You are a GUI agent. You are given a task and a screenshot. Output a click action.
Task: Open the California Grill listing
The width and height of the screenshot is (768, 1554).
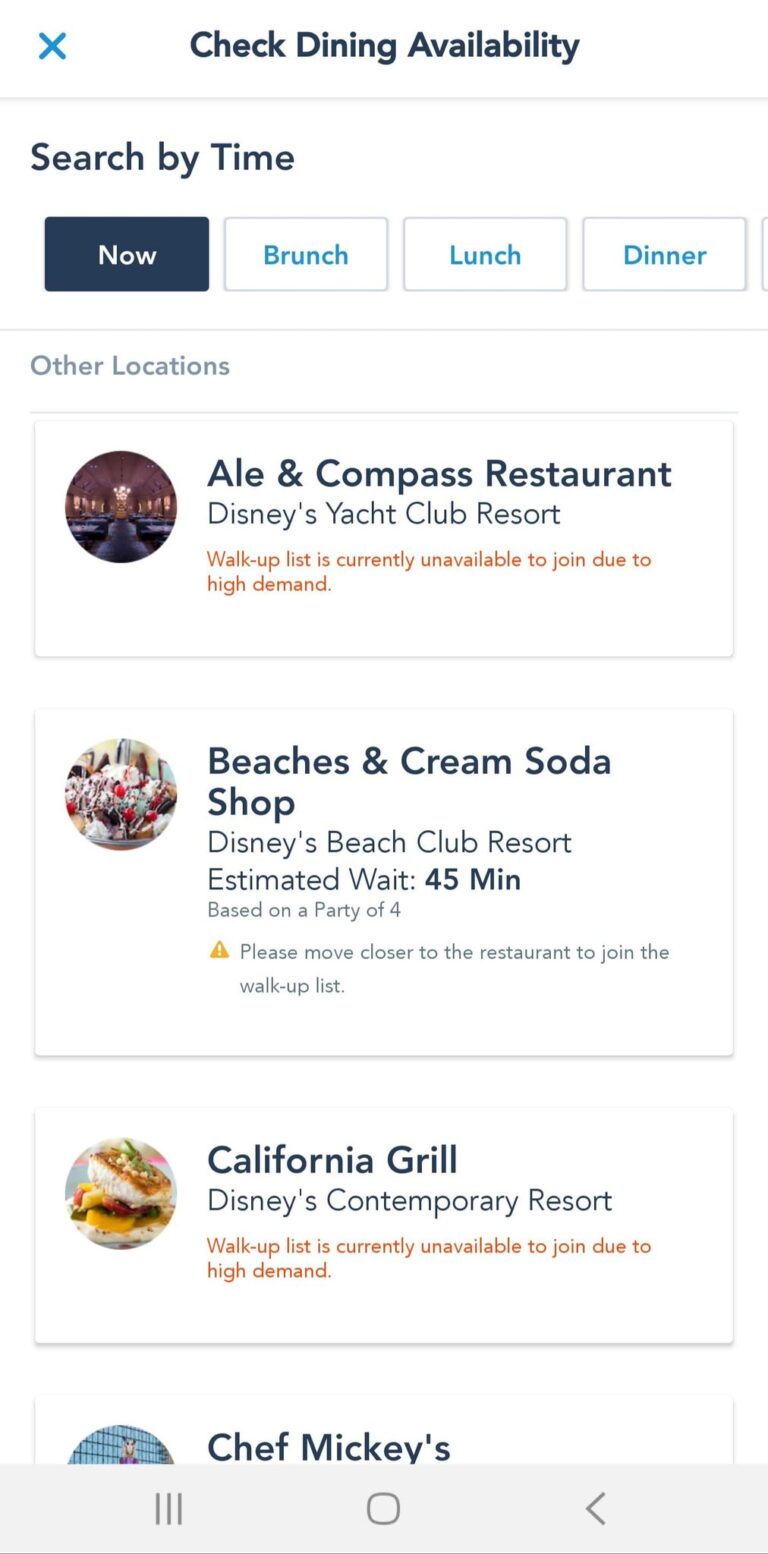[x=384, y=1224]
